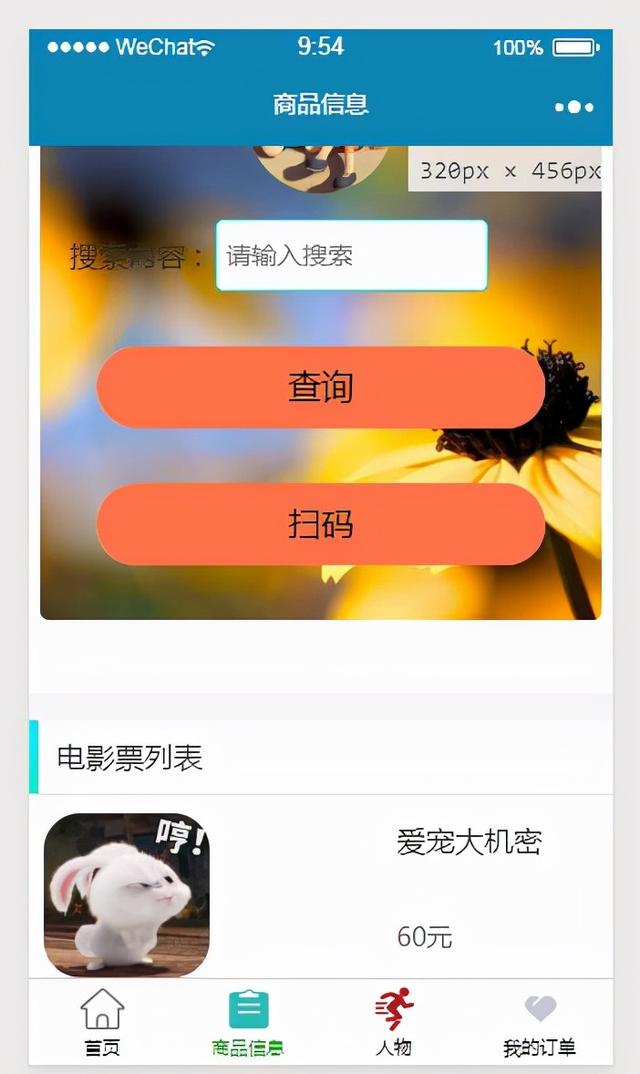Screen dimensions: 640x1074
Task: Go to the 人物 tab
Action: coord(394,1022)
